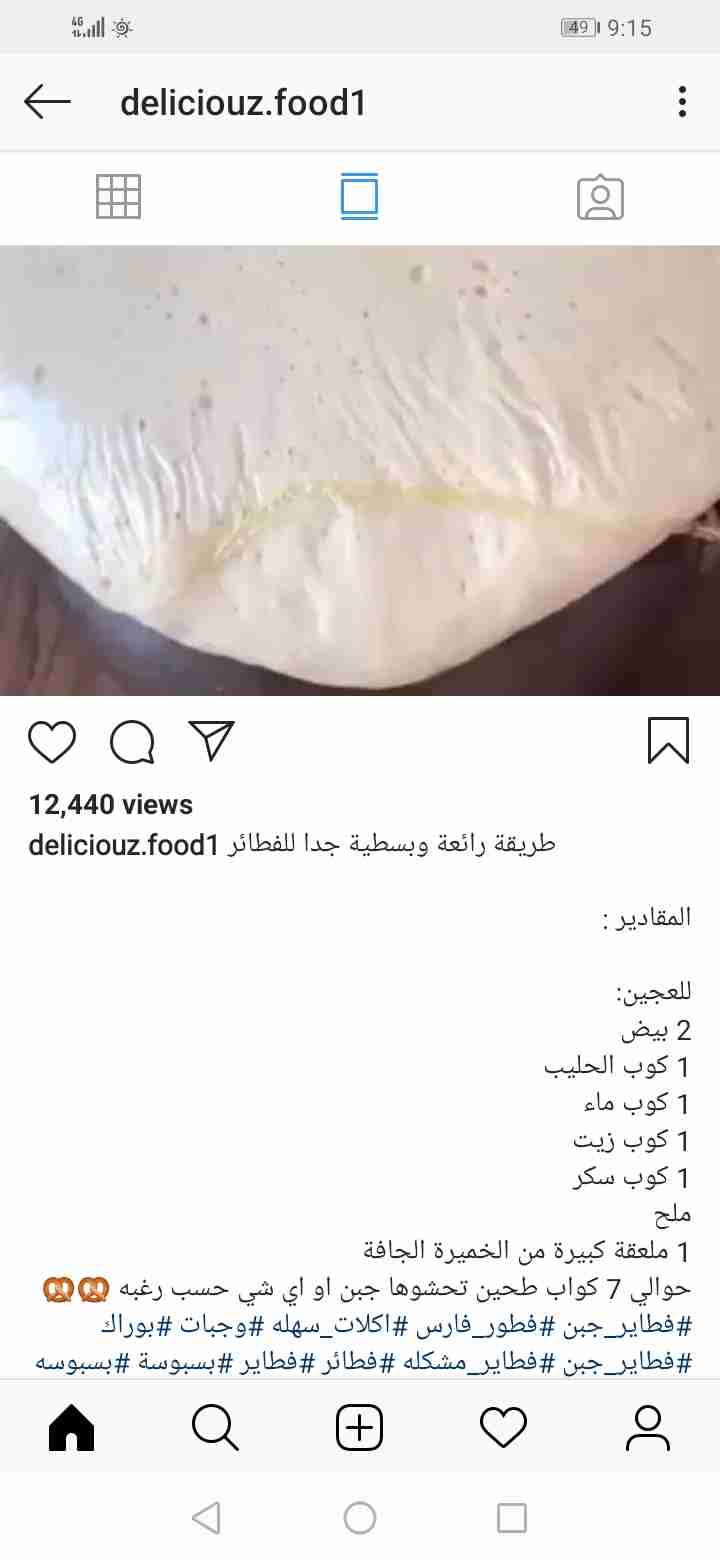Open the tagged posts tab
This screenshot has height=1560, width=720.
(x=600, y=198)
